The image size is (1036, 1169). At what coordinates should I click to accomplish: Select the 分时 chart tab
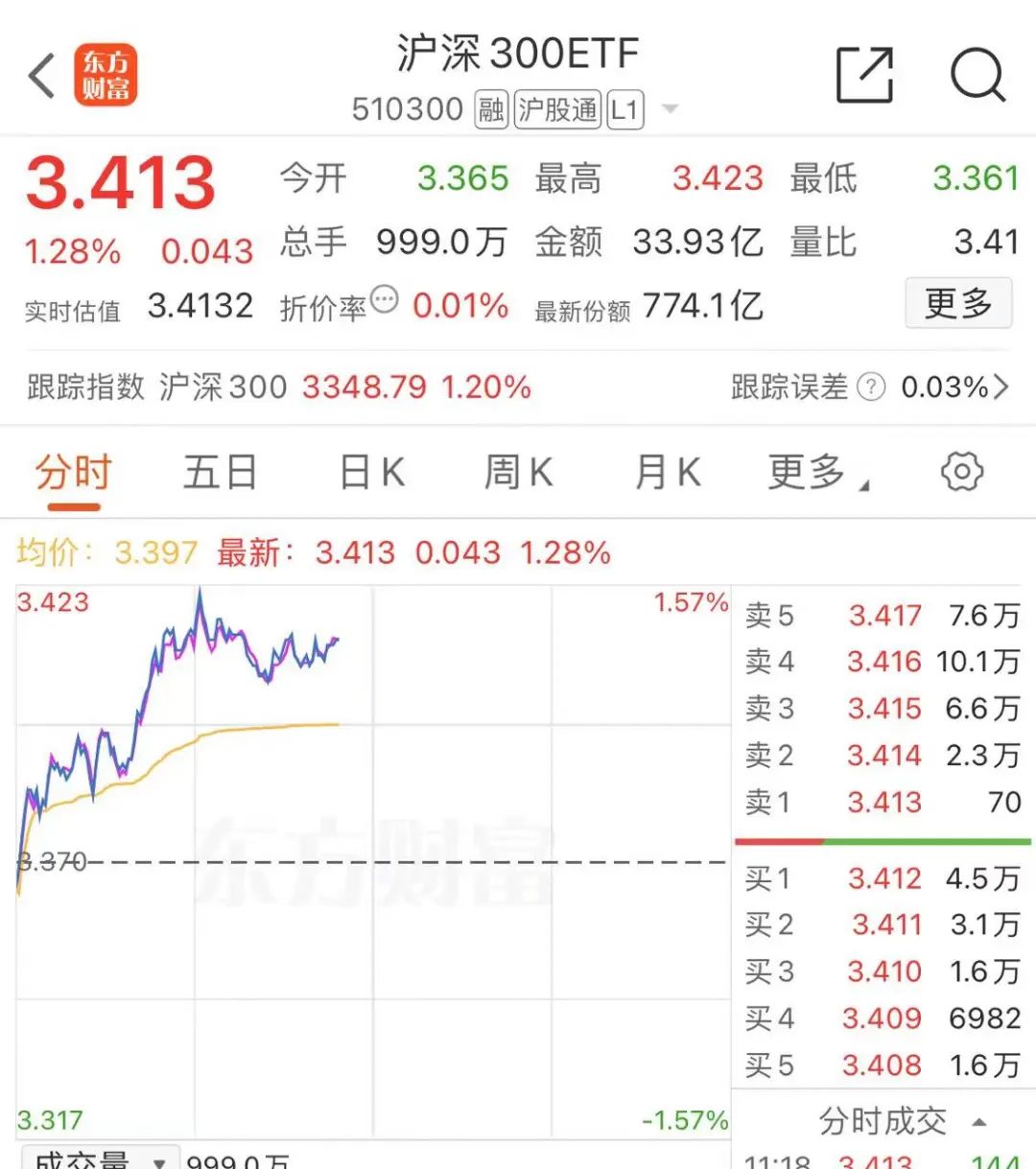[x=74, y=473]
